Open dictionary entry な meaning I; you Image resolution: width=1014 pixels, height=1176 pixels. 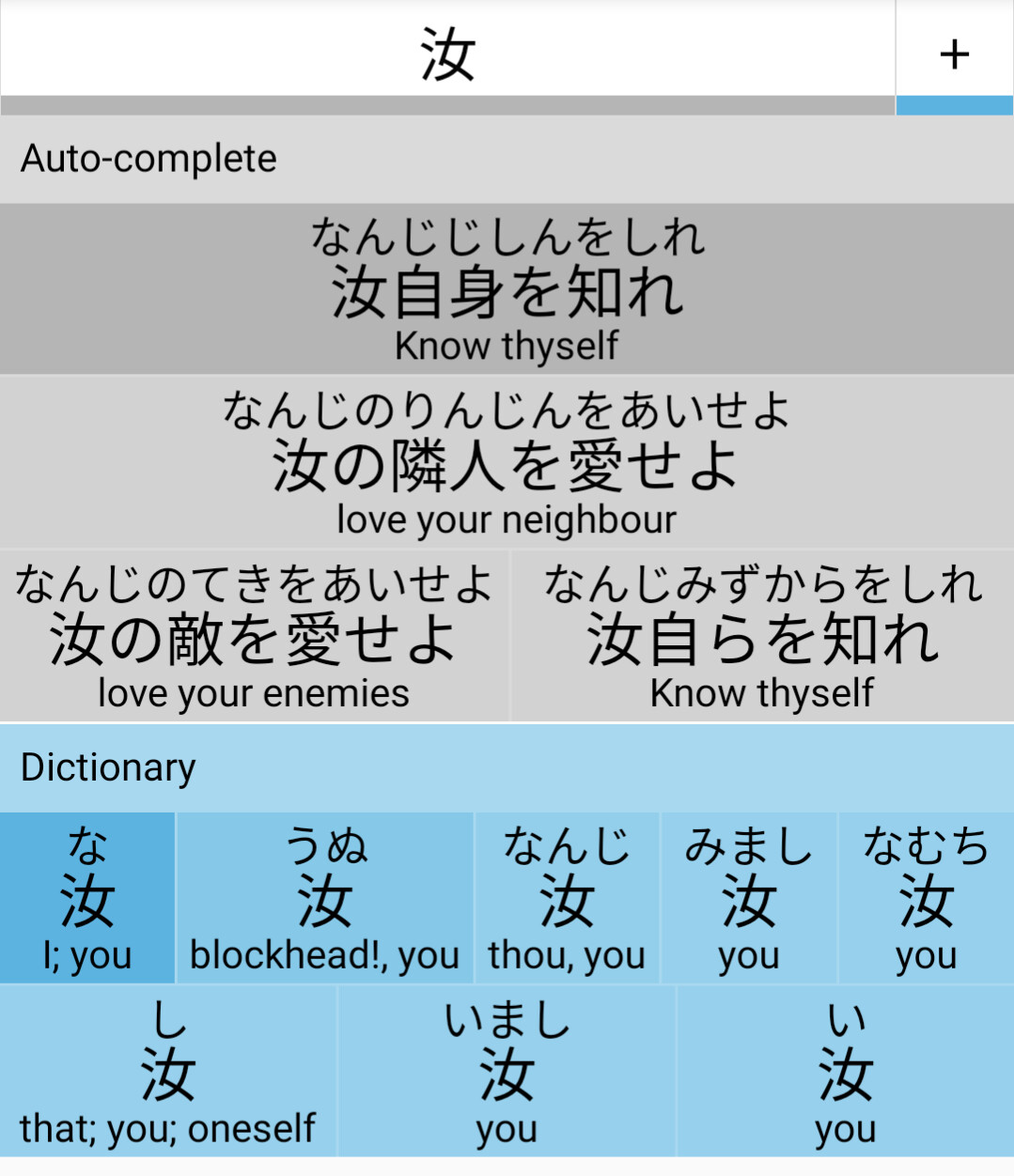coord(87,899)
